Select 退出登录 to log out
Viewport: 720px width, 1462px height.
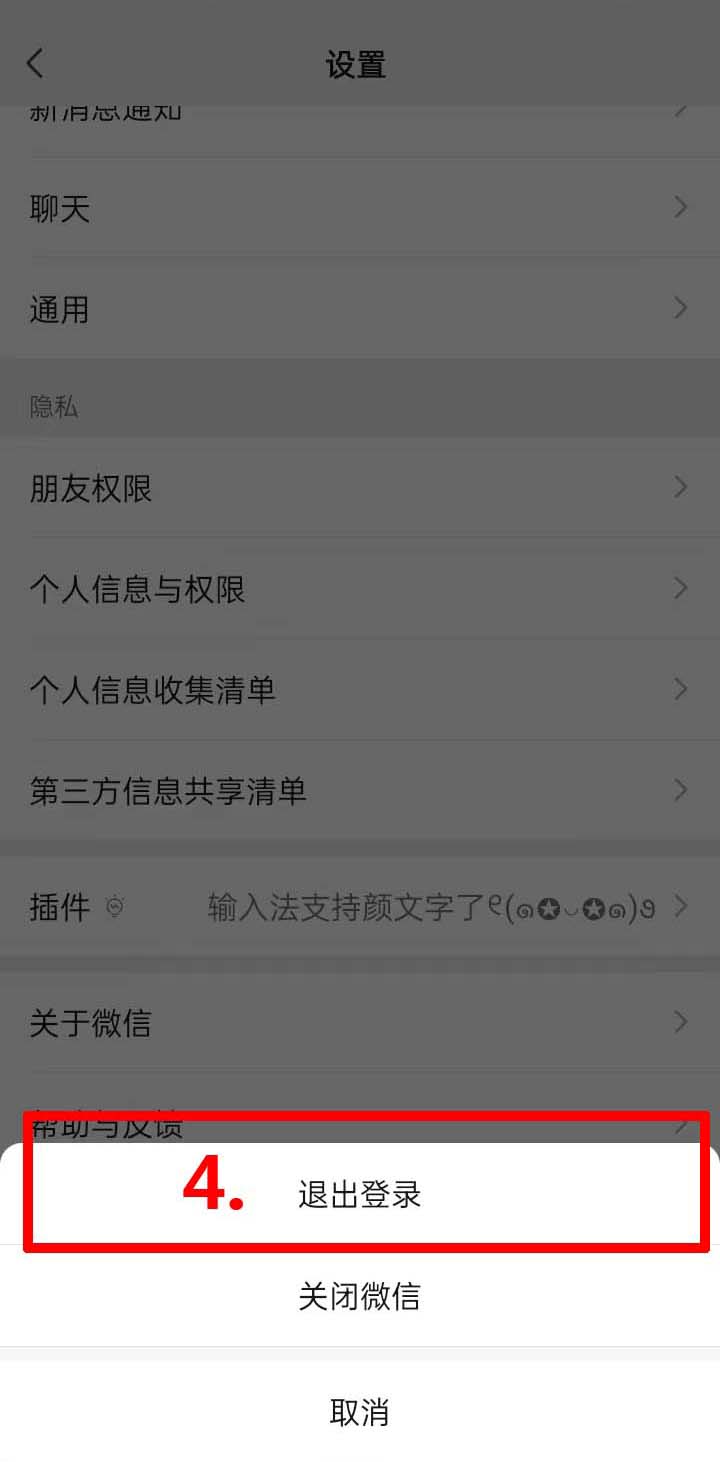coord(360,1195)
